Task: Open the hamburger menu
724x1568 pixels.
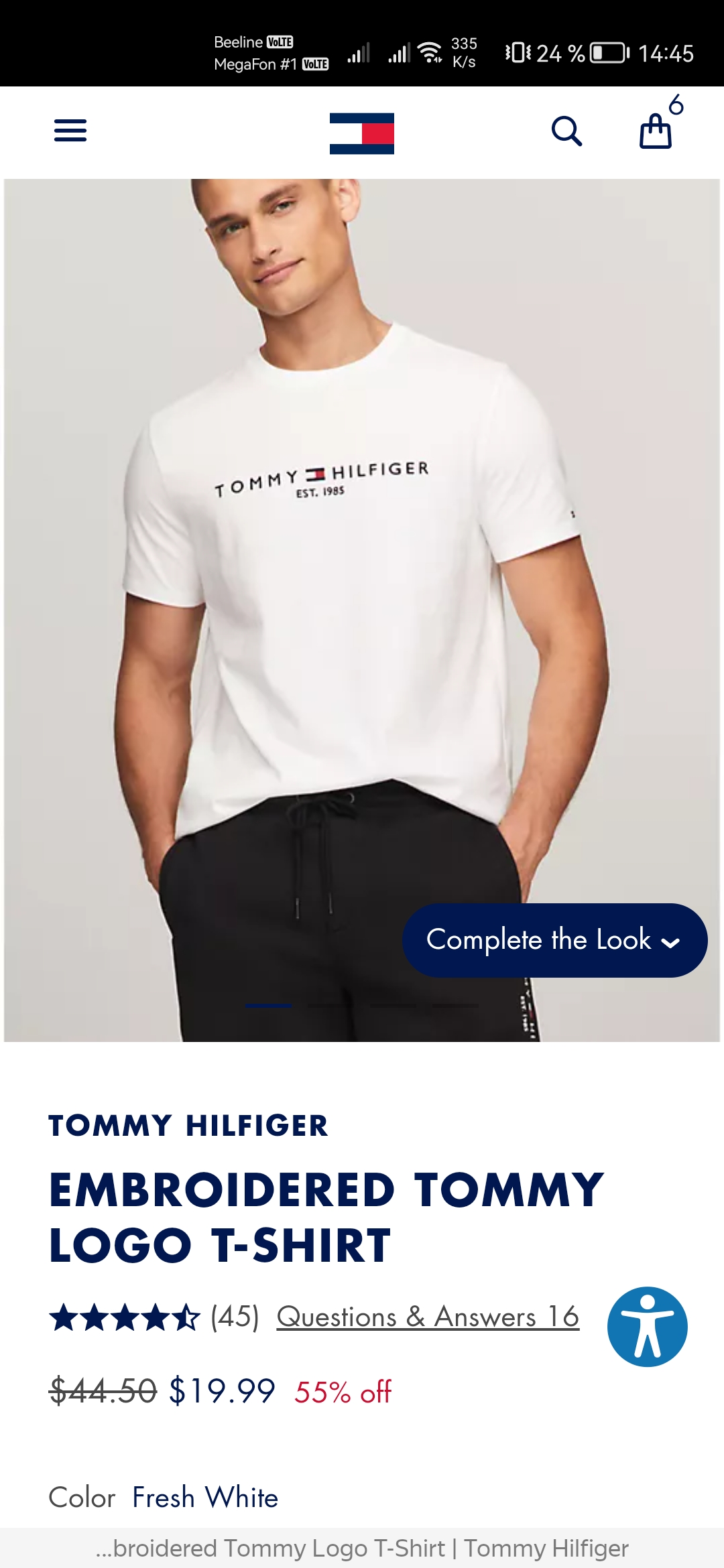Action: pos(70,131)
